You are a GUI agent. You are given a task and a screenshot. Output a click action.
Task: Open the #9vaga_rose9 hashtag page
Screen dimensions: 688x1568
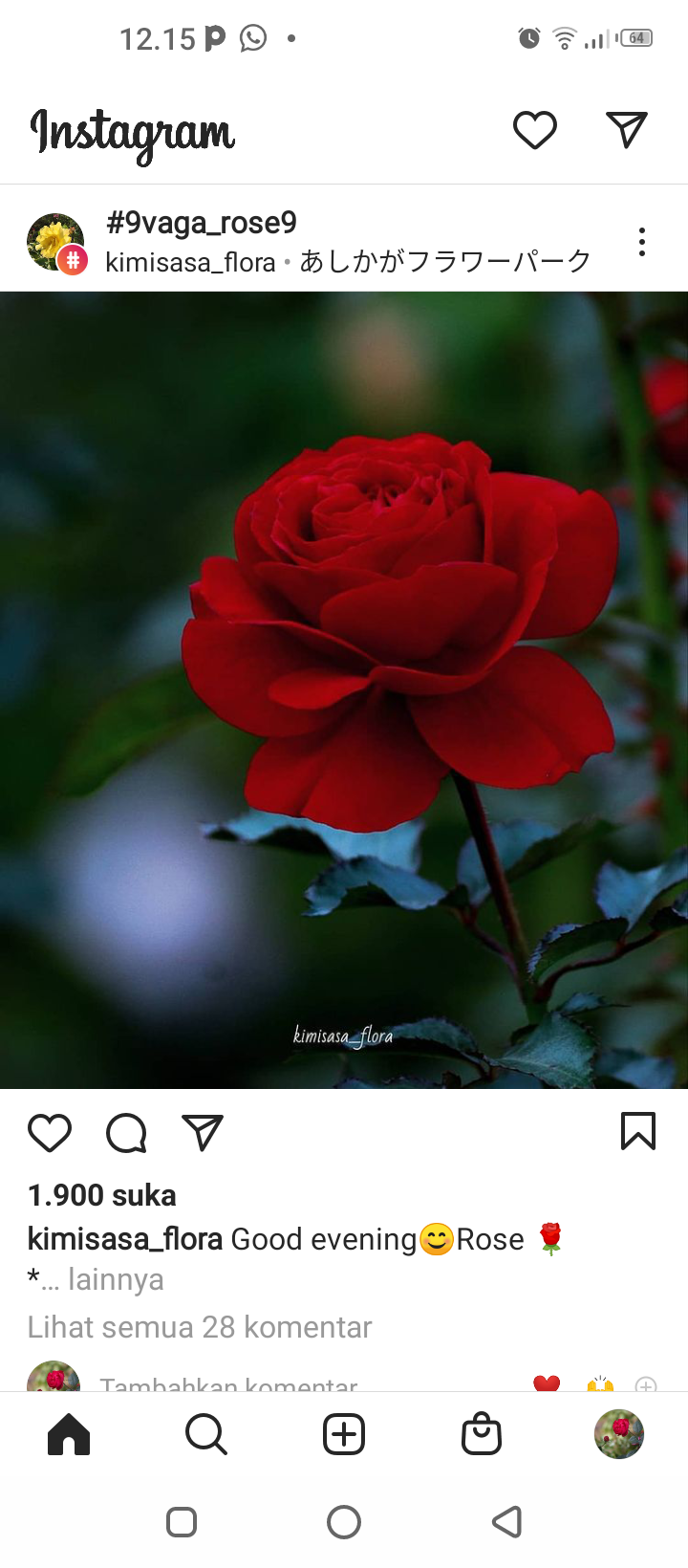pyautogui.click(x=202, y=223)
